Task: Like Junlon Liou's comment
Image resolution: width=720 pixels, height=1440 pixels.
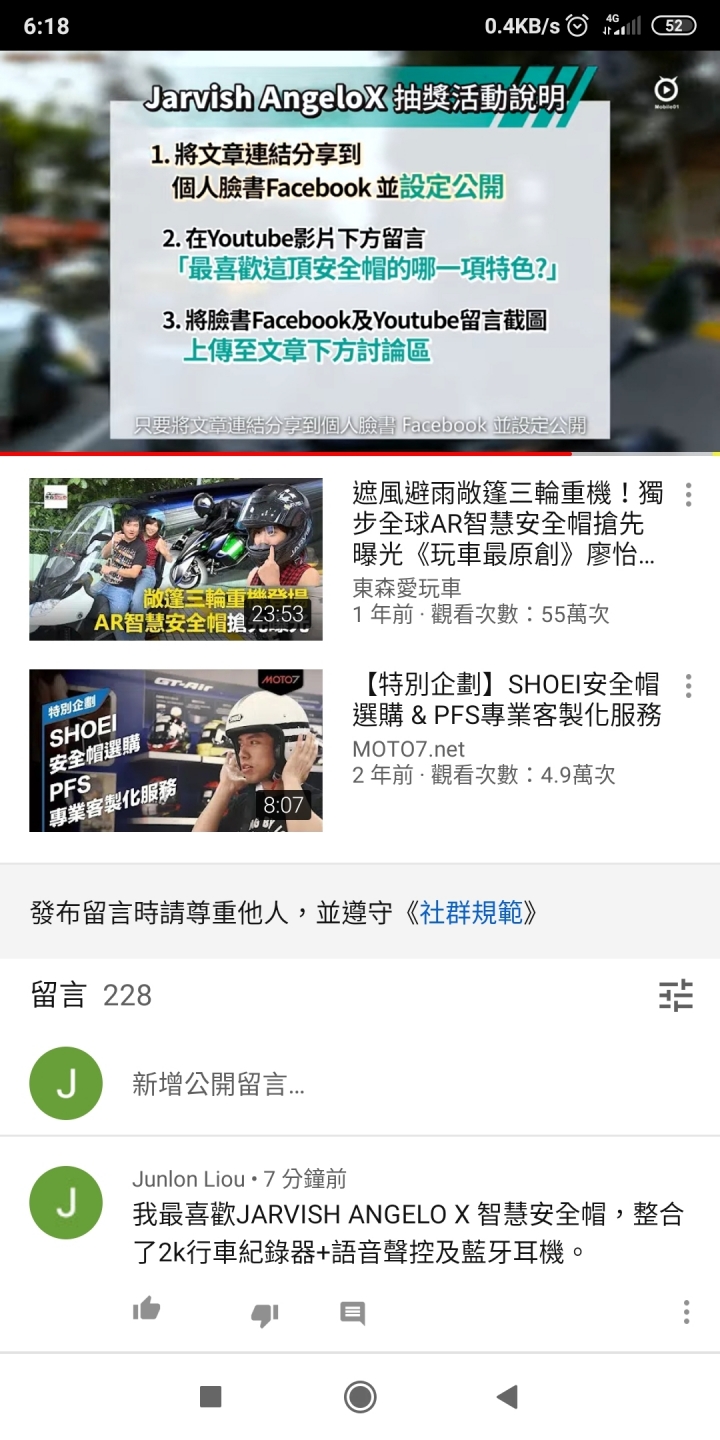Action: point(147,1309)
